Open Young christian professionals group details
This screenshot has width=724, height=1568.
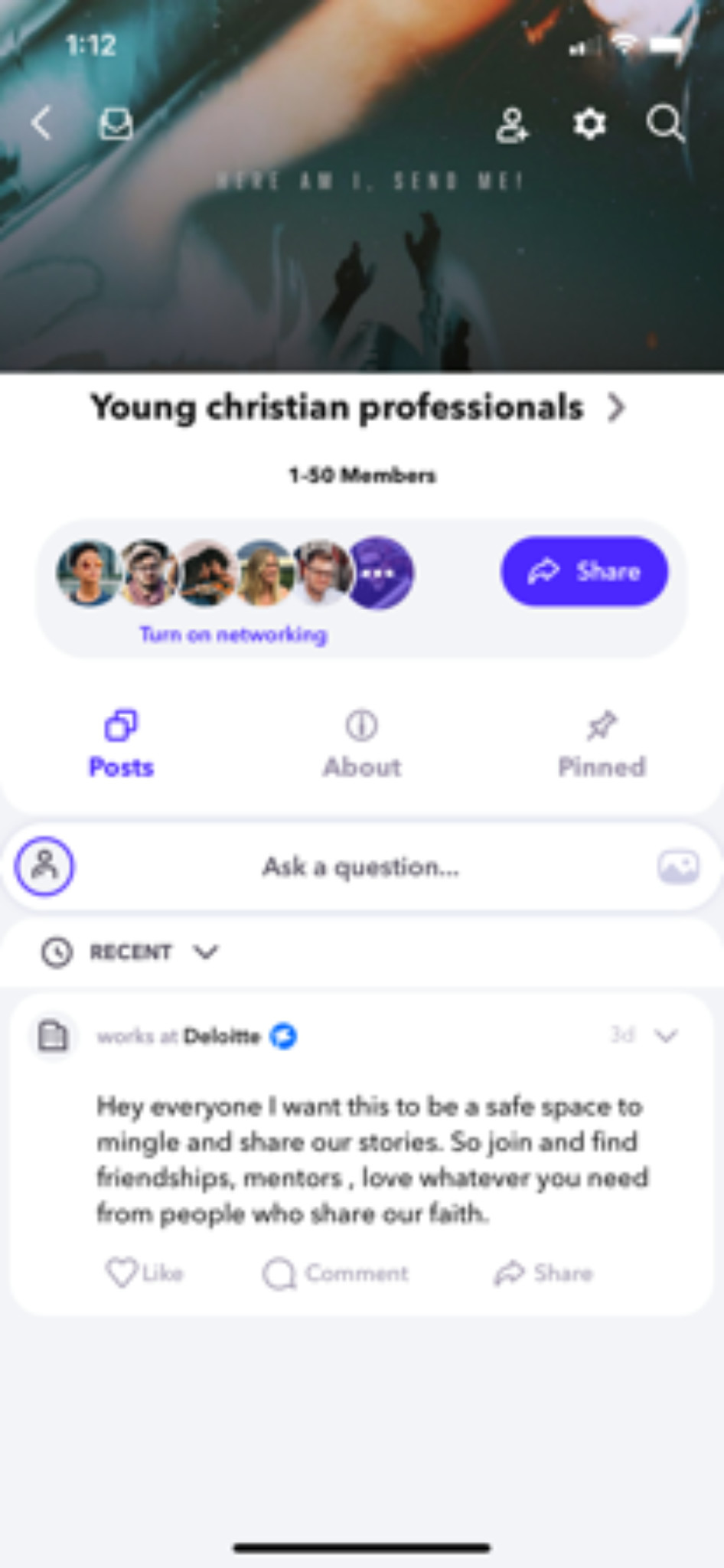359,407
